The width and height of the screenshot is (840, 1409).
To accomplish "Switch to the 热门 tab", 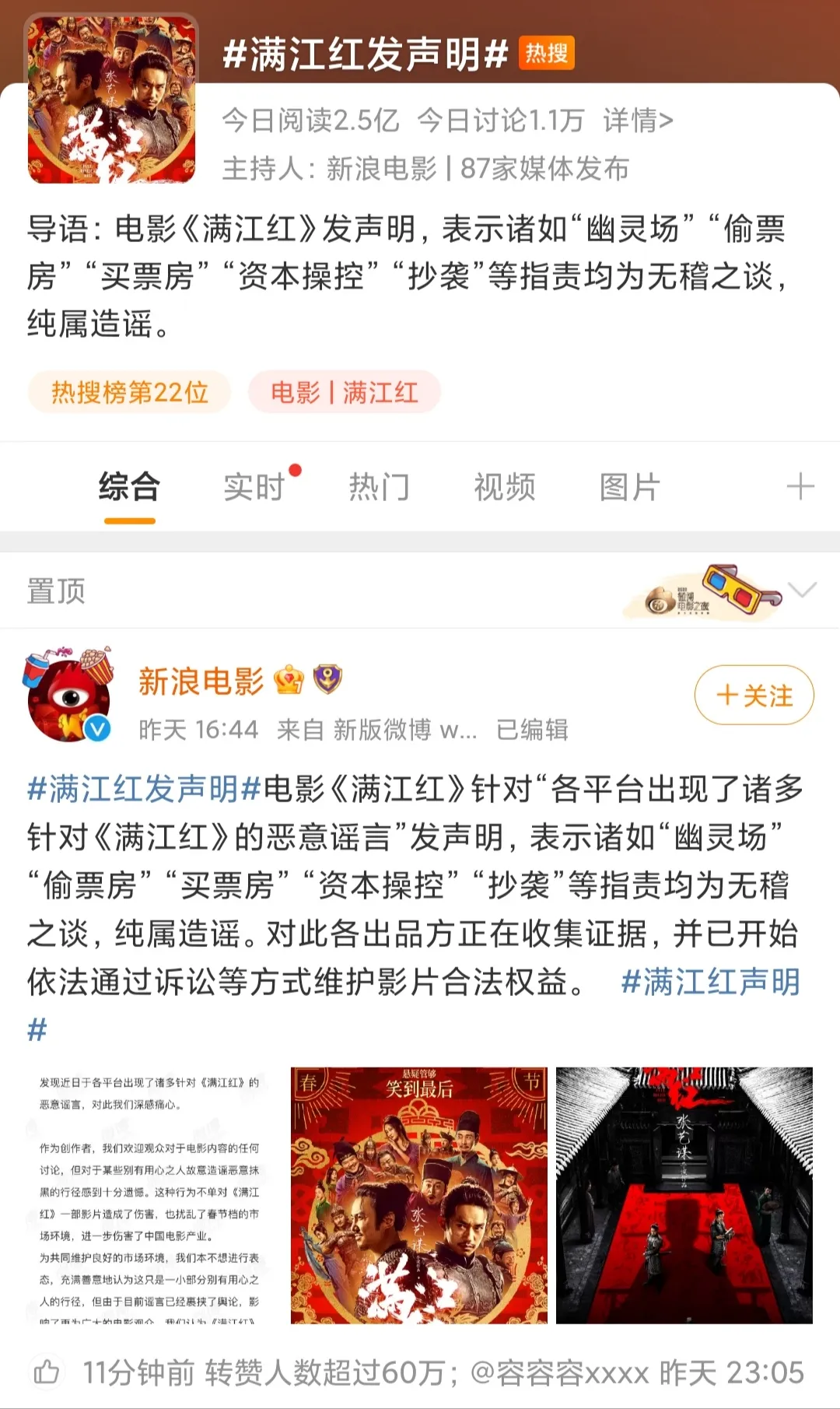I will pos(379,488).
